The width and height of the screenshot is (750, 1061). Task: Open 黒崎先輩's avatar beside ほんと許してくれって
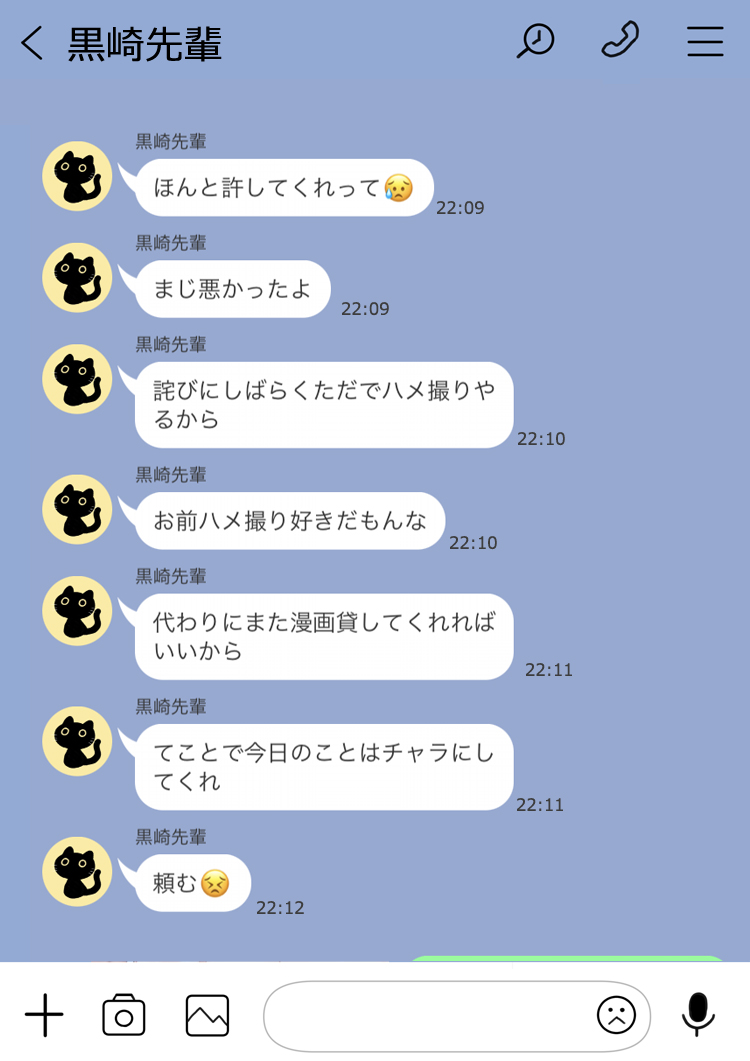77,177
